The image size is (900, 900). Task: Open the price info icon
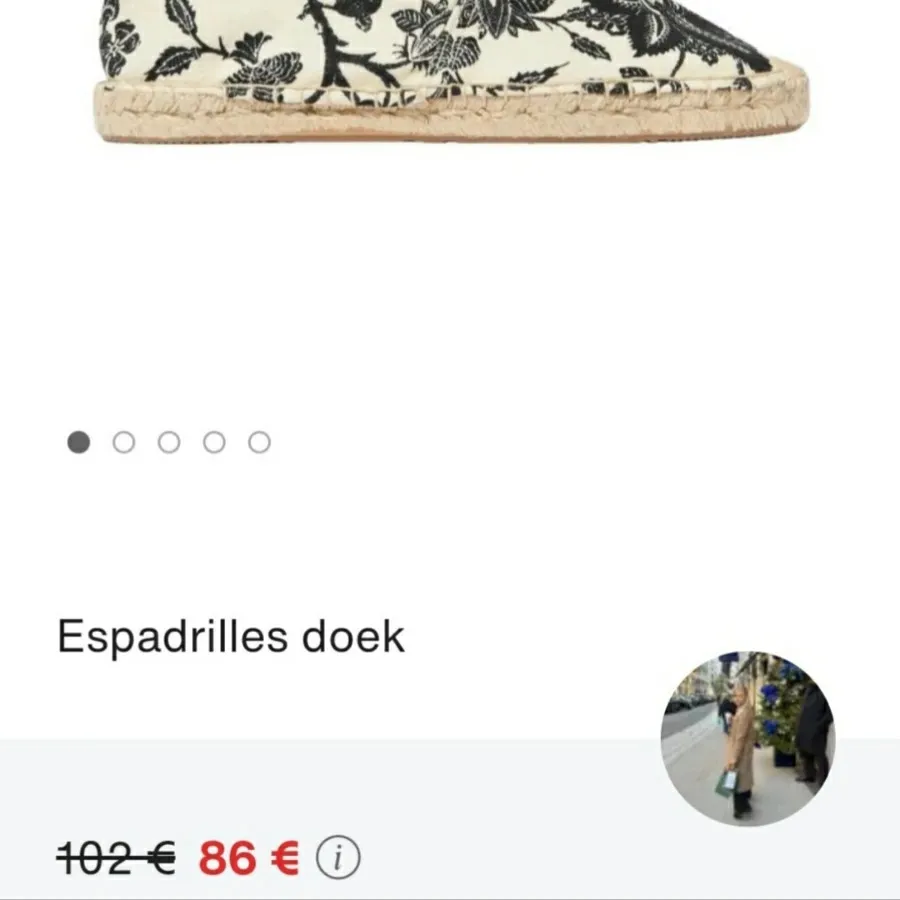point(338,858)
